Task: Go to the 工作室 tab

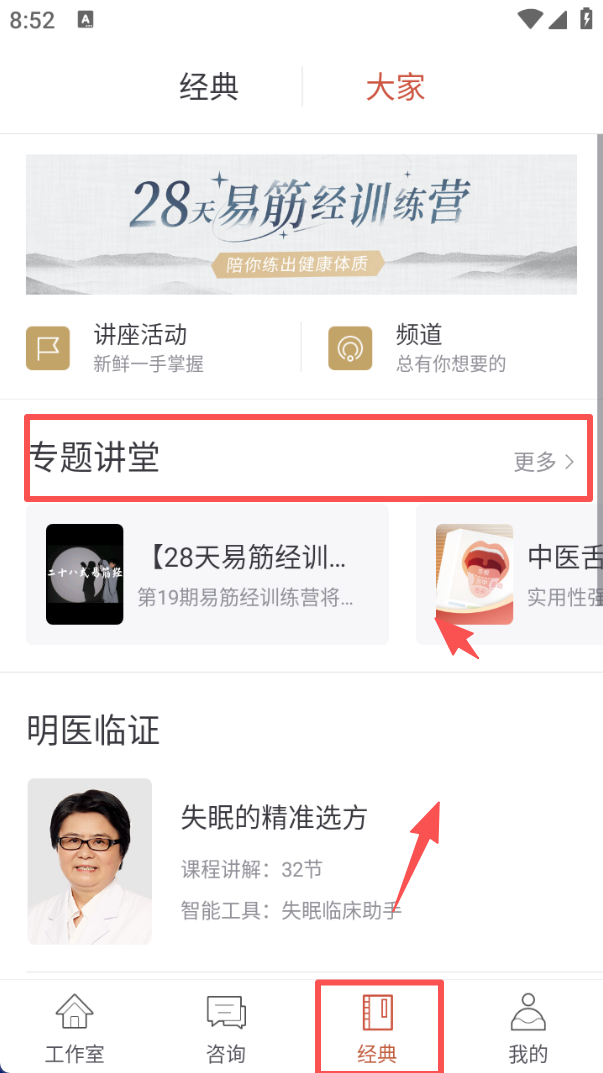Action: pyautogui.click(x=75, y=1027)
